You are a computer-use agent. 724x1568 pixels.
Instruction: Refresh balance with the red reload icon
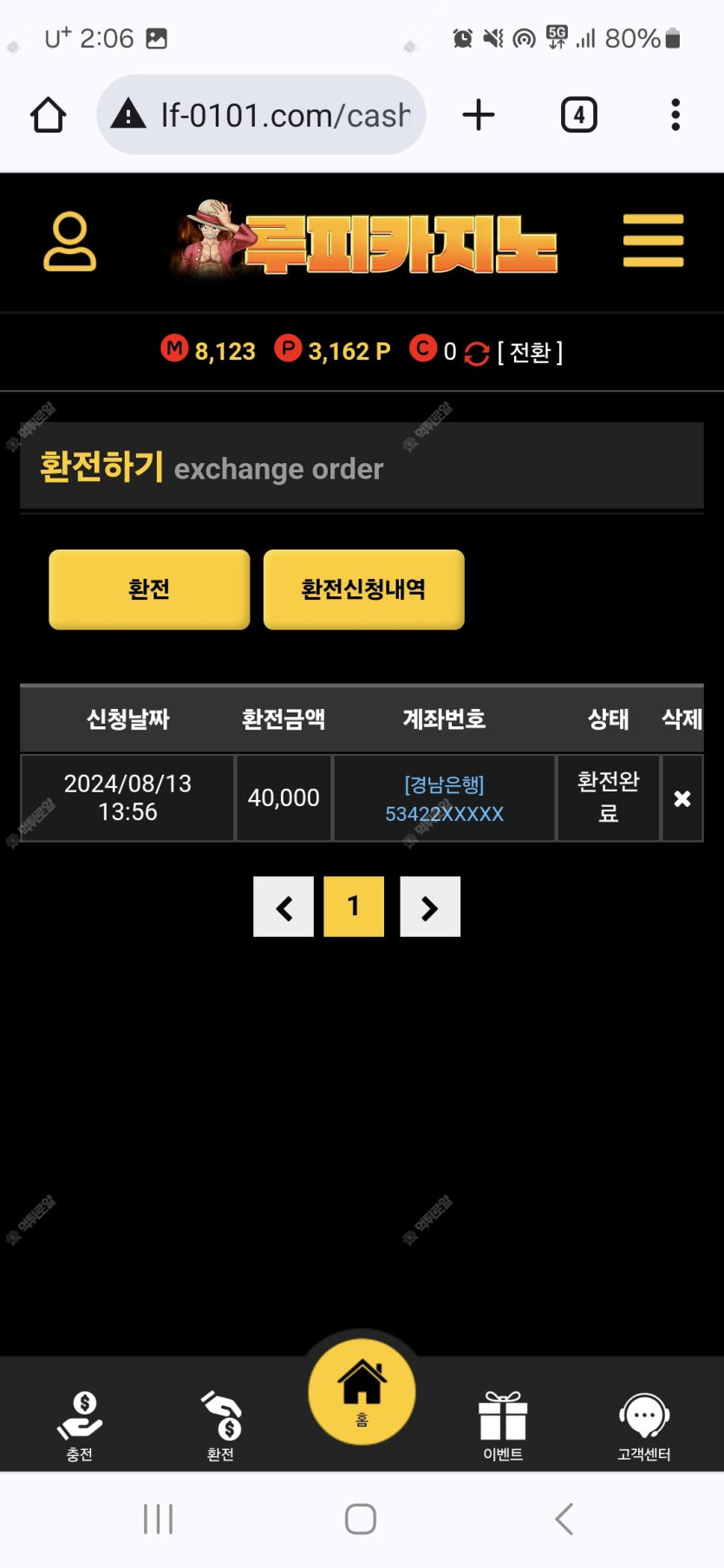(477, 353)
